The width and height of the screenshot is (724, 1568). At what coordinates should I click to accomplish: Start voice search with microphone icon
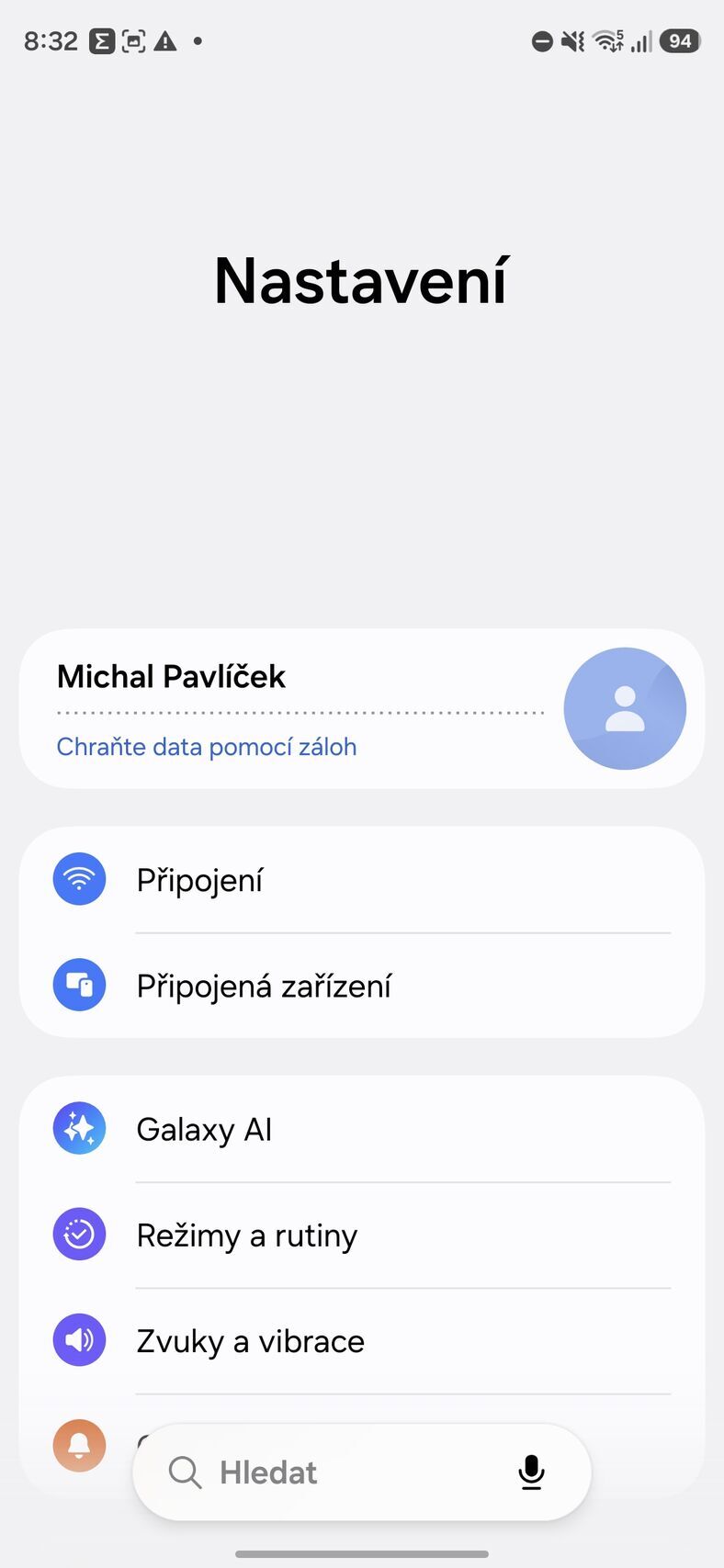tap(531, 1472)
